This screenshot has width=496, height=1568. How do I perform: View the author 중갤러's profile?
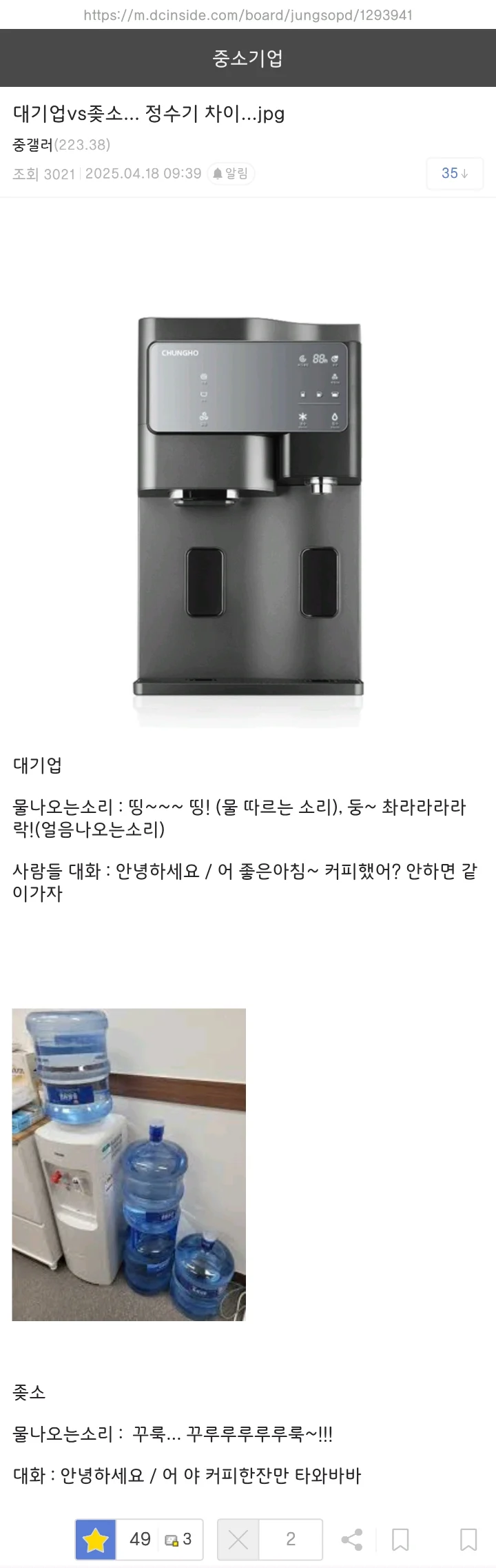pos(33,145)
